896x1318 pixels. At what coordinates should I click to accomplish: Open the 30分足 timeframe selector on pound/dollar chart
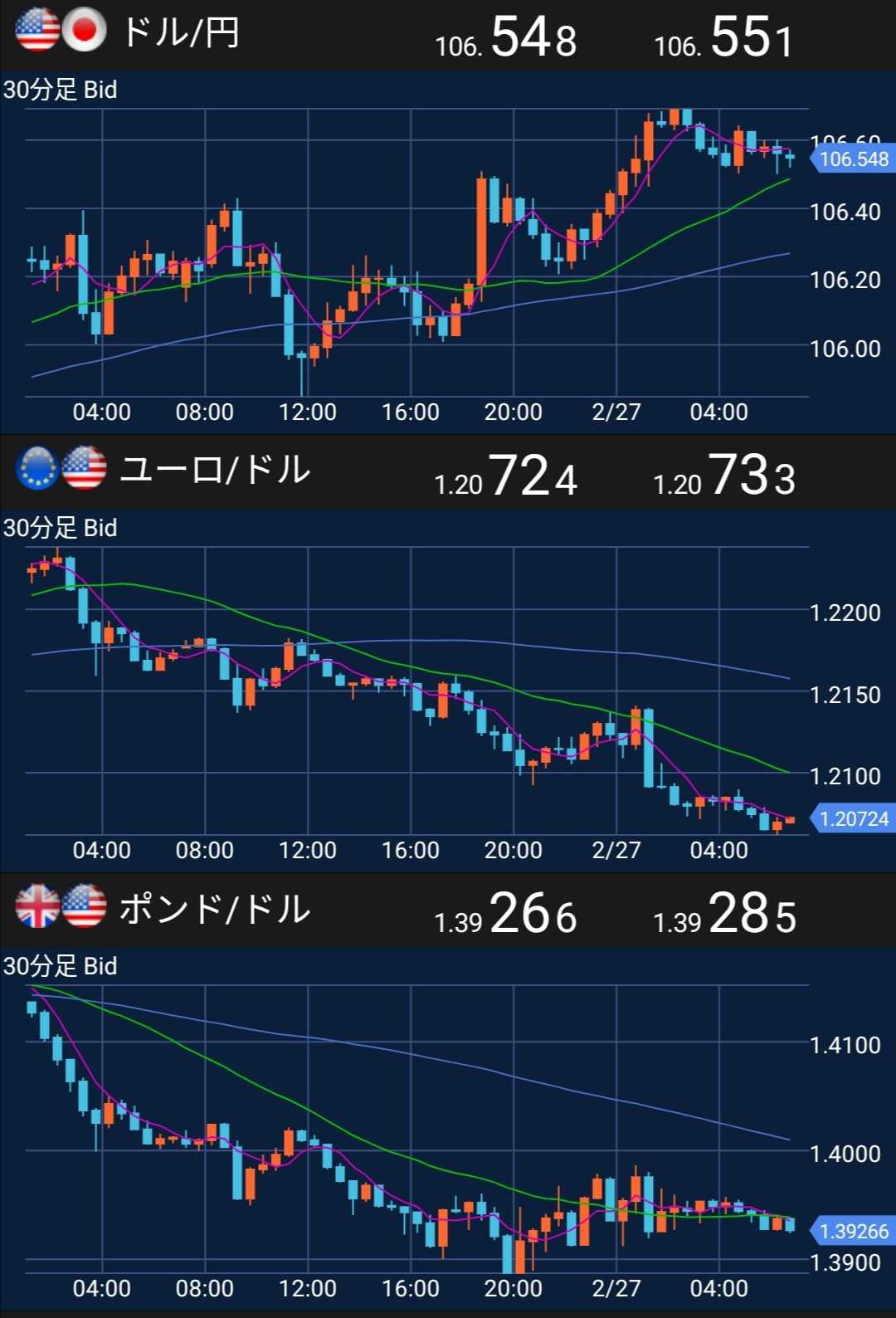click(60, 966)
